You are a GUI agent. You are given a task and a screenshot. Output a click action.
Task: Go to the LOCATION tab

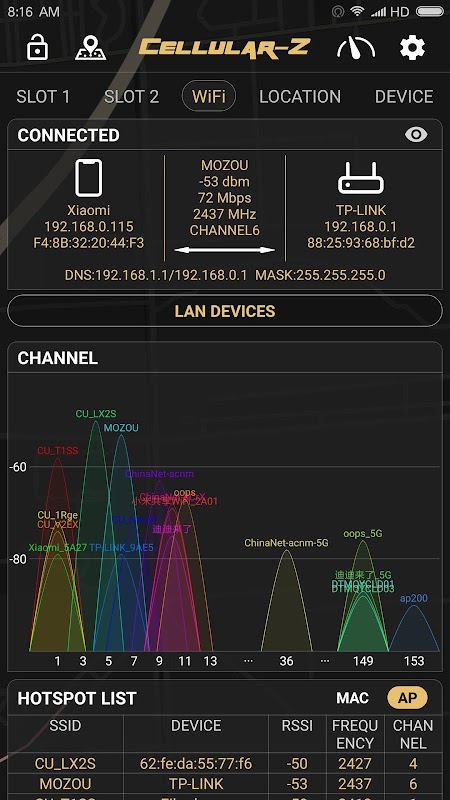299,96
